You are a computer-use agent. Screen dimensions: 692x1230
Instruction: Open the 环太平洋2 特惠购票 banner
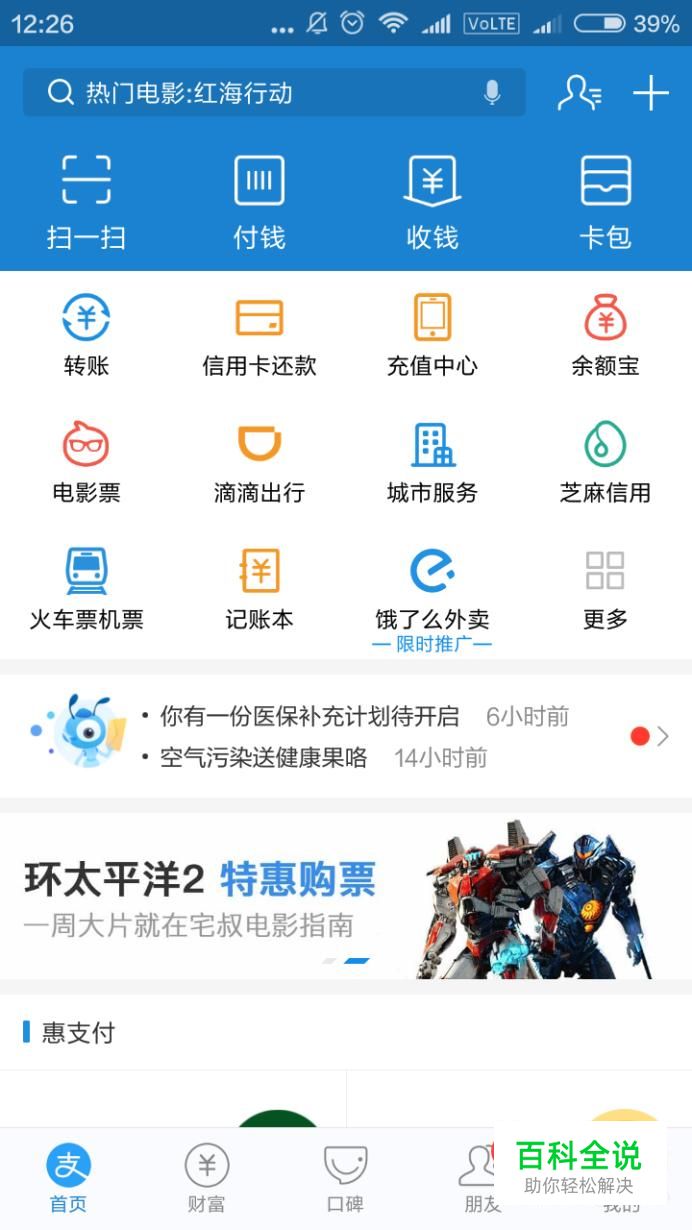tap(346, 896)
